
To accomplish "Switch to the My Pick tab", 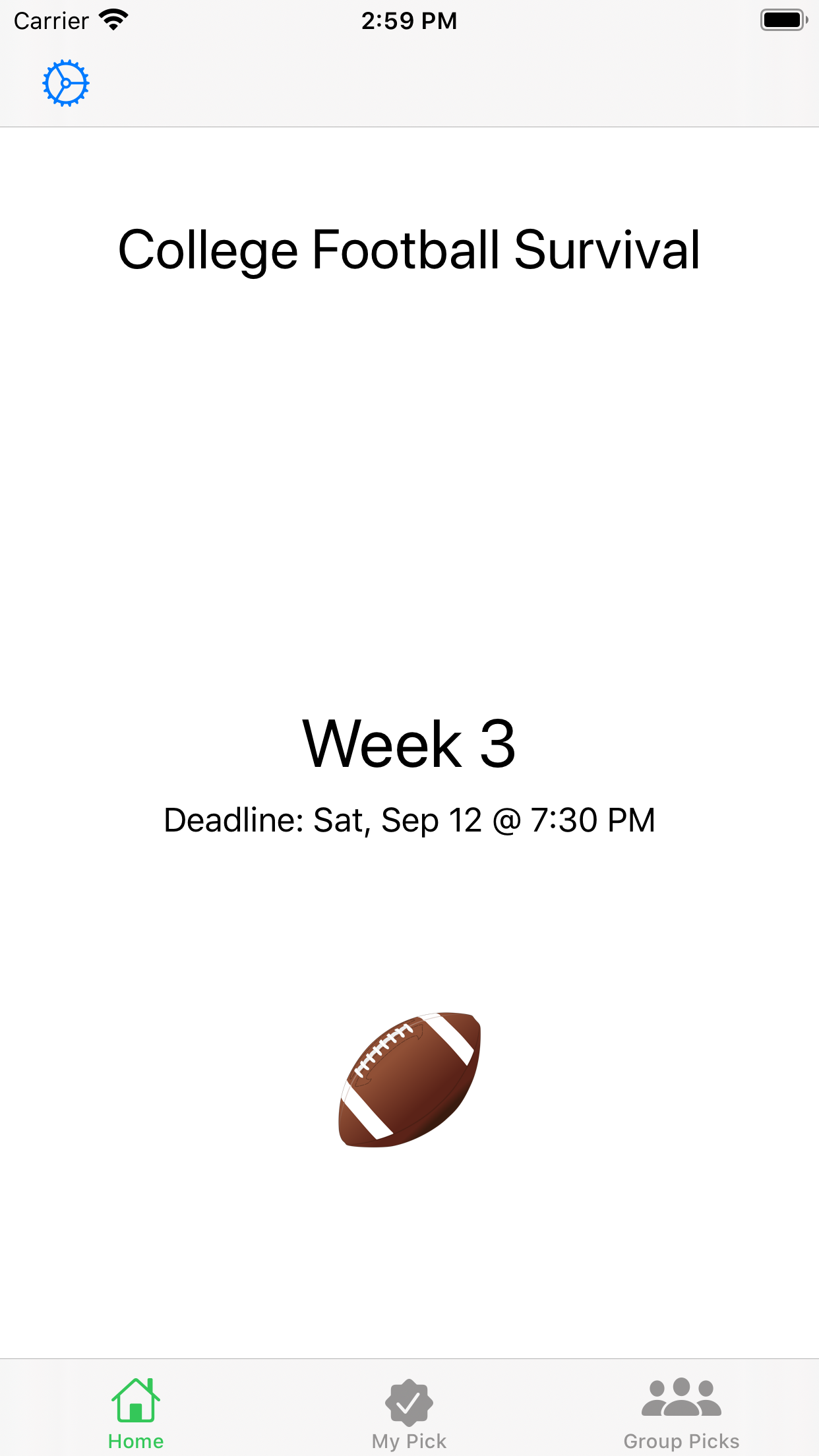I will [x=409, y=1412].
